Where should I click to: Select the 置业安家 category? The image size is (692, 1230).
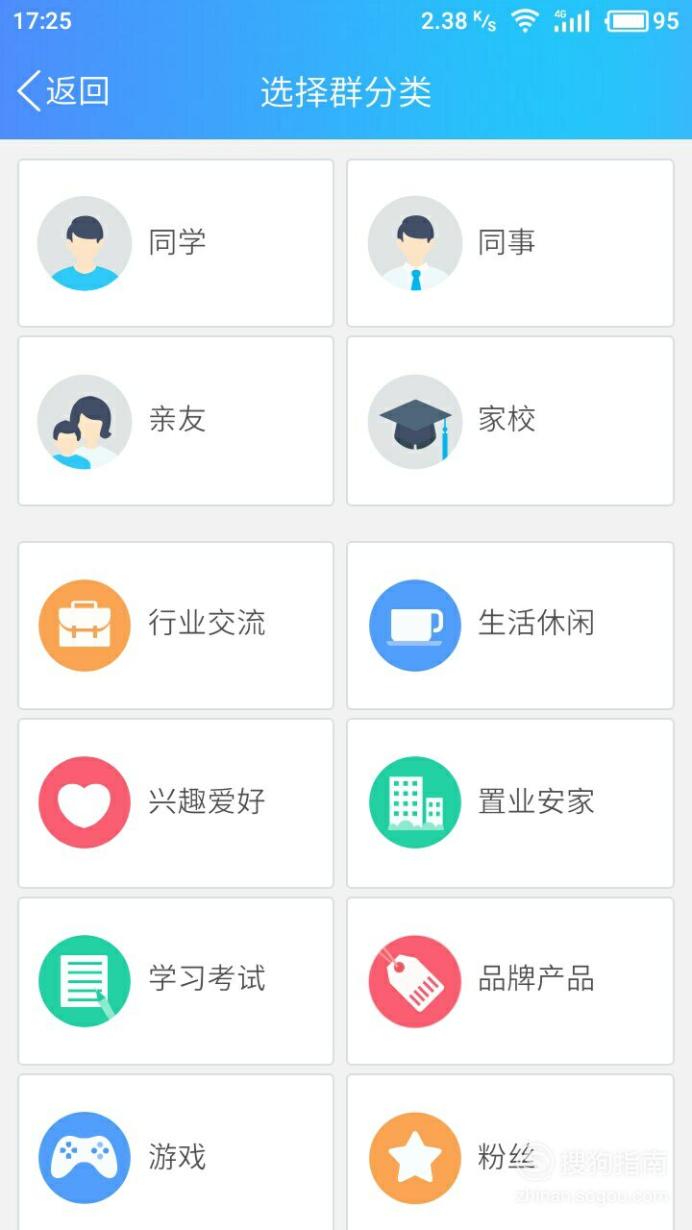point(510,803)
